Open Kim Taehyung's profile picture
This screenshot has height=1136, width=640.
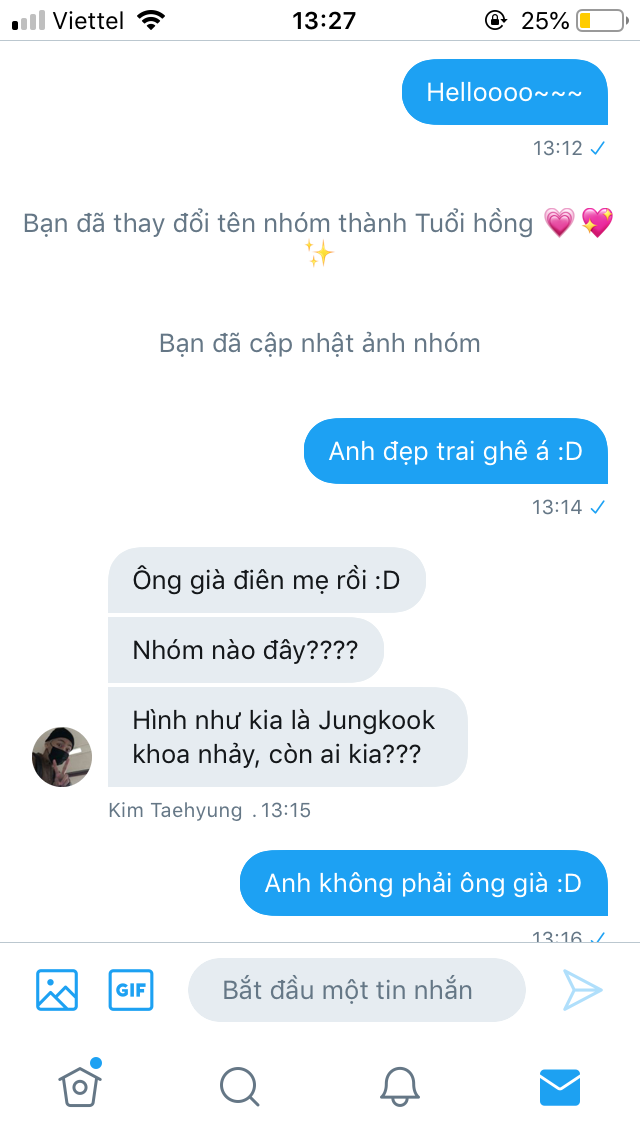62,756
